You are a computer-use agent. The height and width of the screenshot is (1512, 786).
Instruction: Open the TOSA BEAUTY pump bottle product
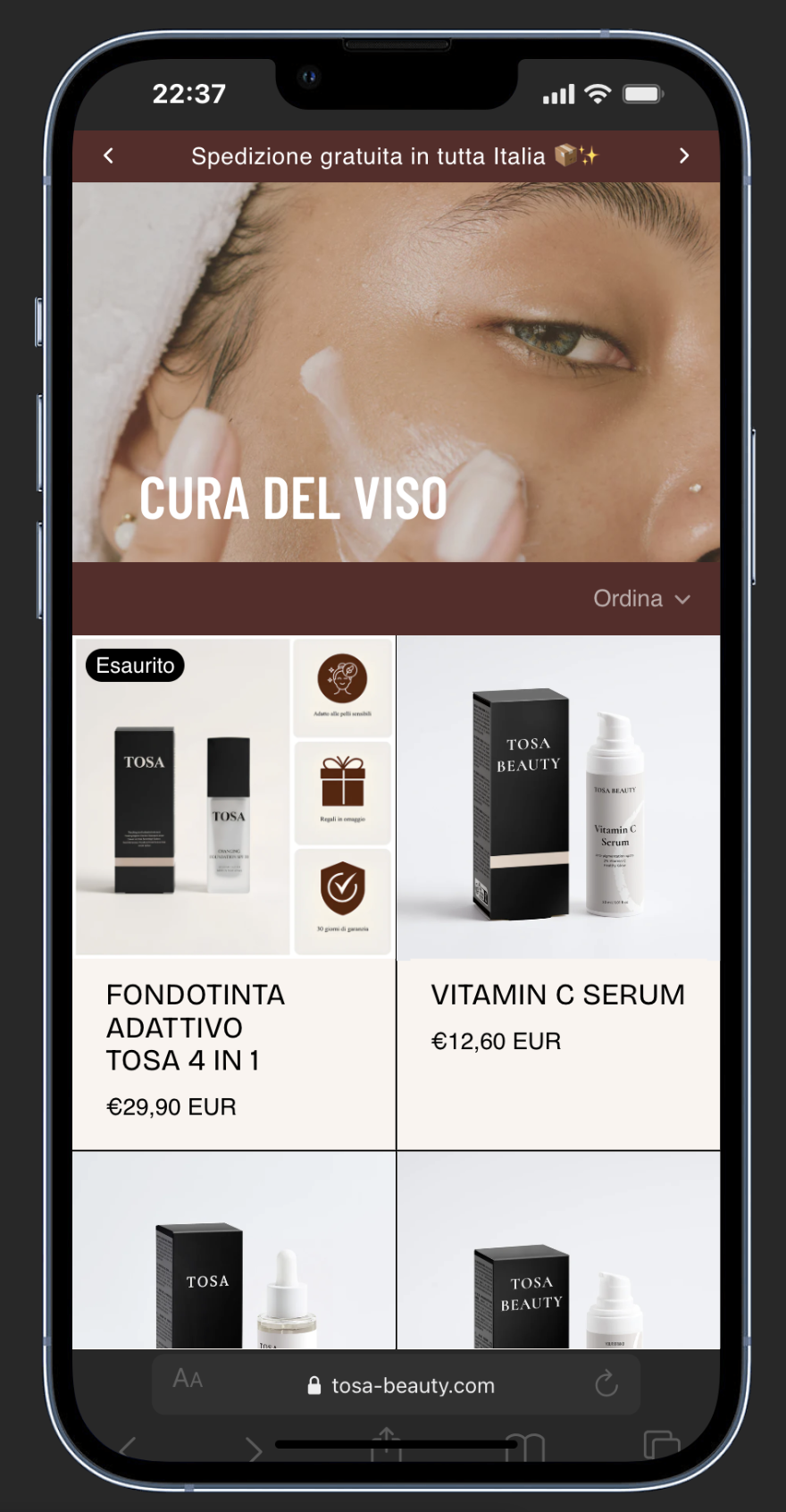click(558, 1269)
